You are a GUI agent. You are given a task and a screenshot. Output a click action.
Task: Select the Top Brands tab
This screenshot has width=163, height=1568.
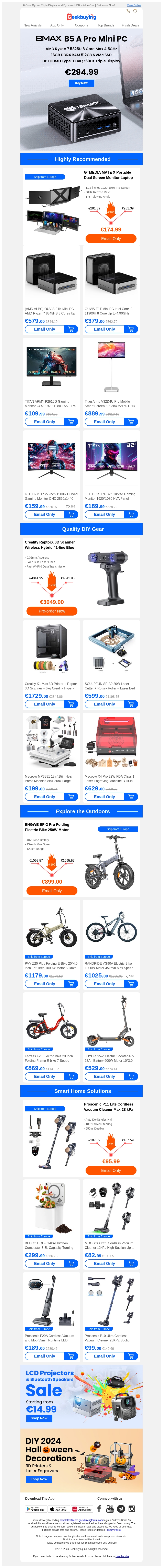(x=106, y=26)
